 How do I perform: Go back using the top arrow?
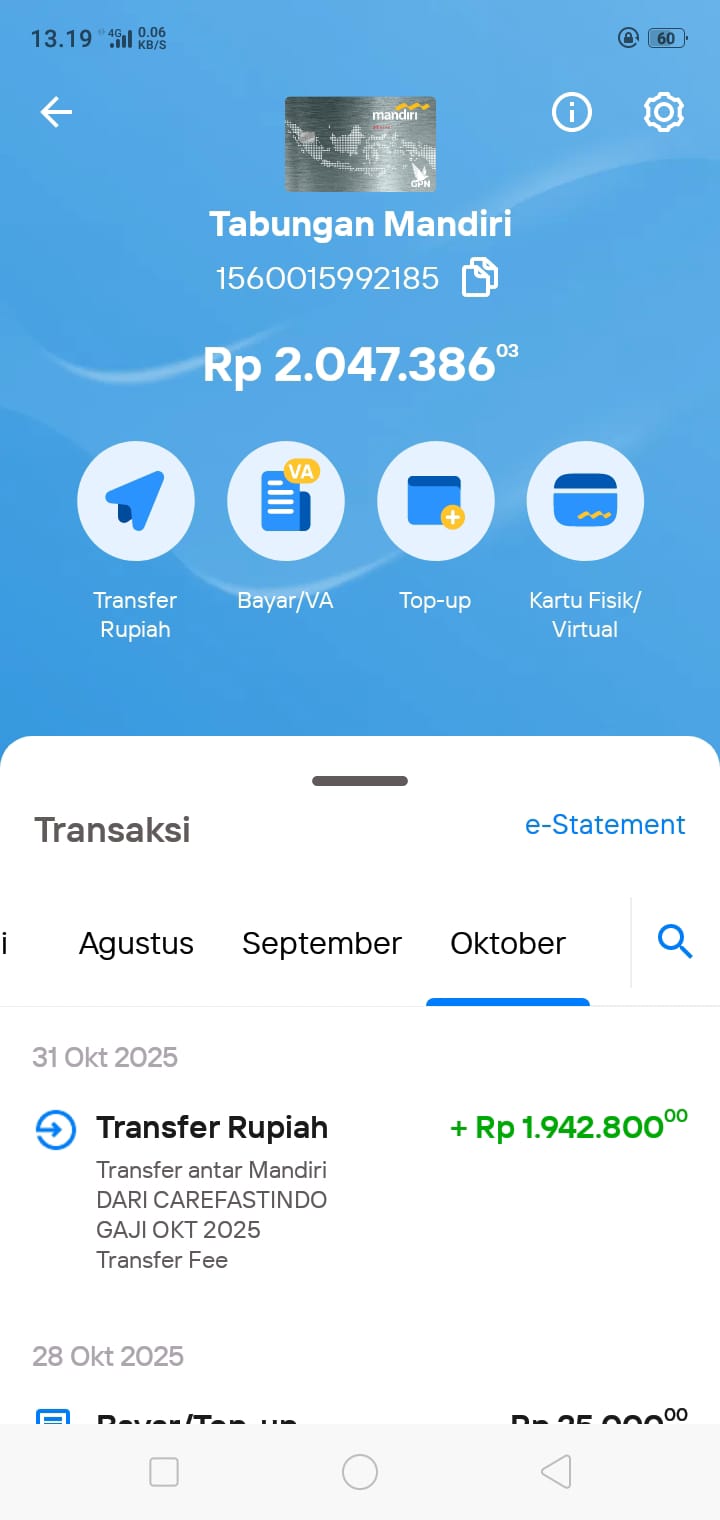[x=56, y=113]
